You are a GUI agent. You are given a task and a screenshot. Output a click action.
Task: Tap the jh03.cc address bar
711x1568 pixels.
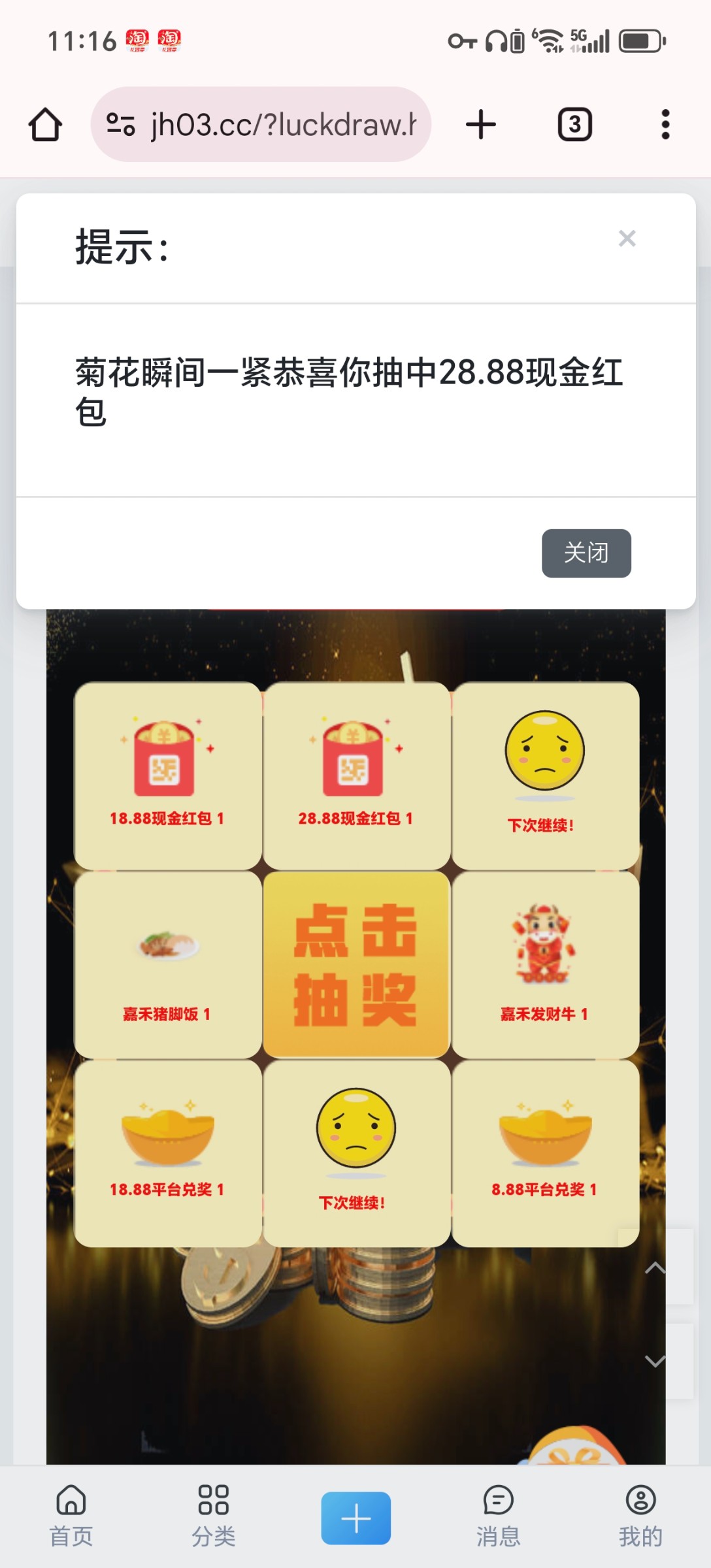pos(261,124)
